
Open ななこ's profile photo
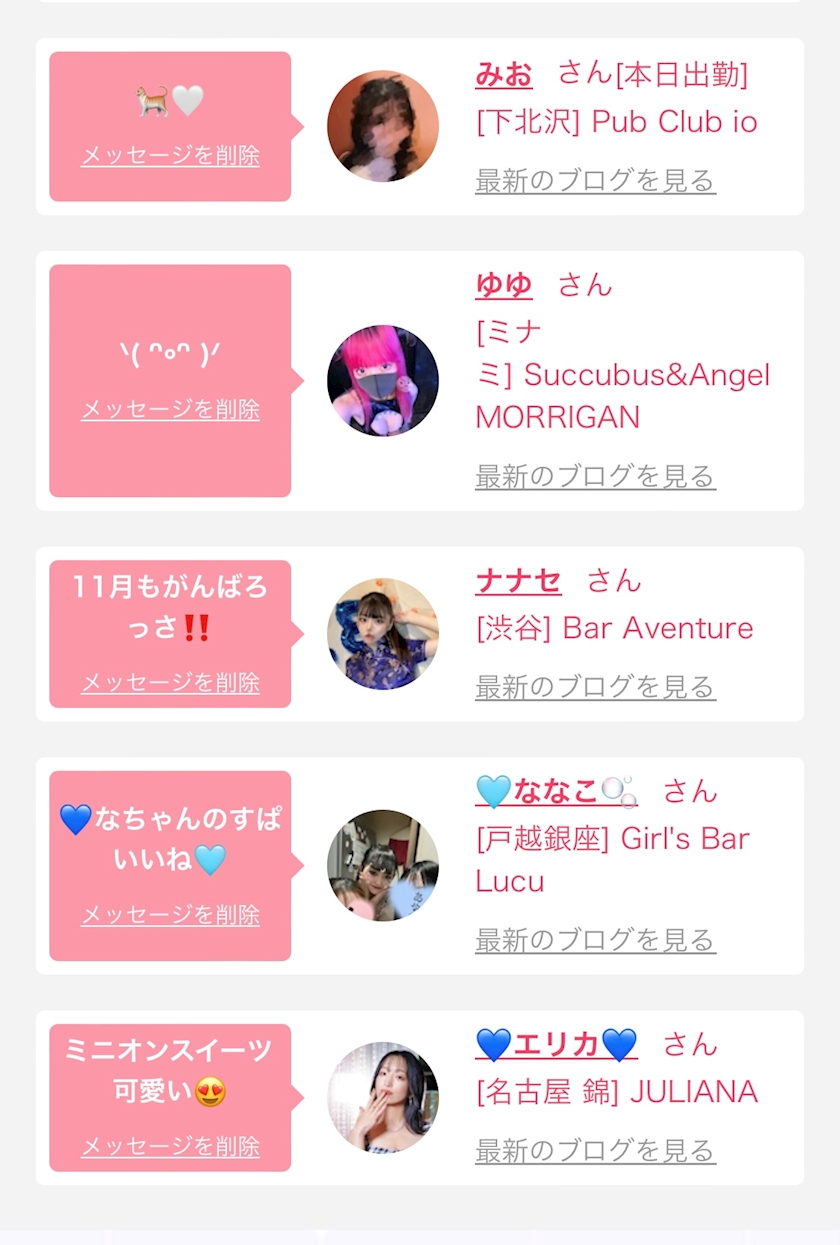(383, 866)
